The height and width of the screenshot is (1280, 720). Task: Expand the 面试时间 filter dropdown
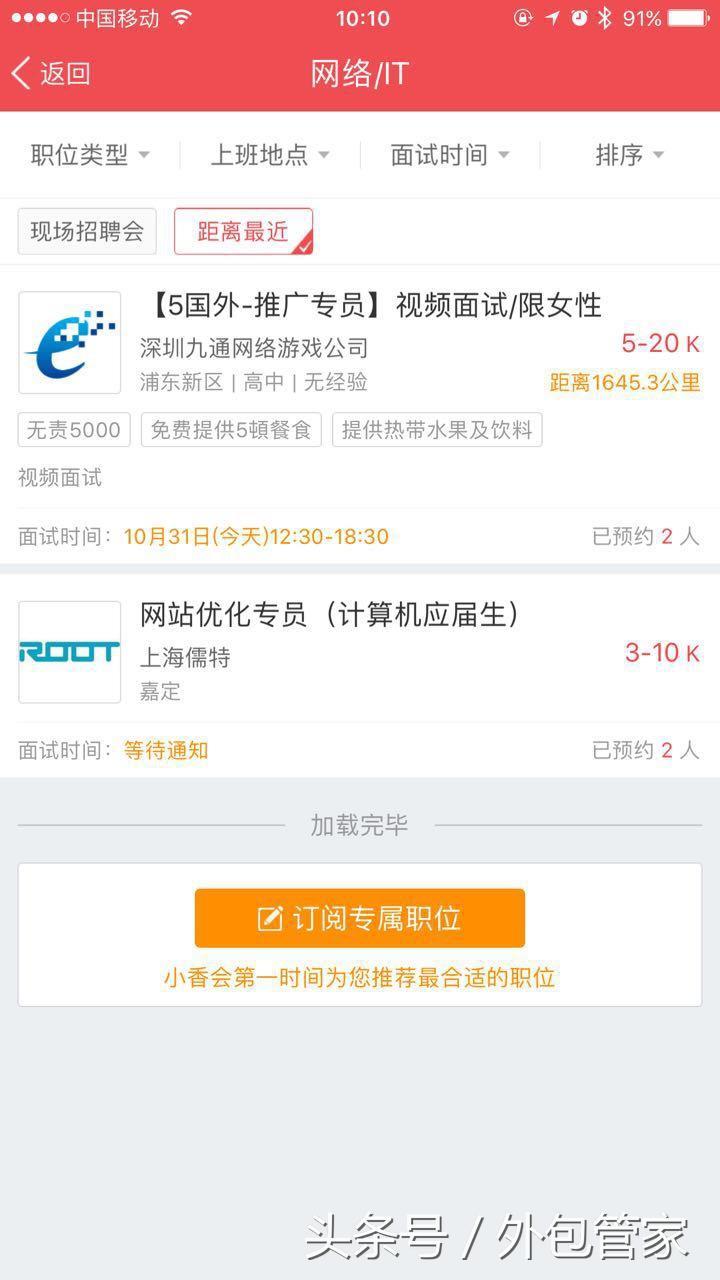[449, 155]
